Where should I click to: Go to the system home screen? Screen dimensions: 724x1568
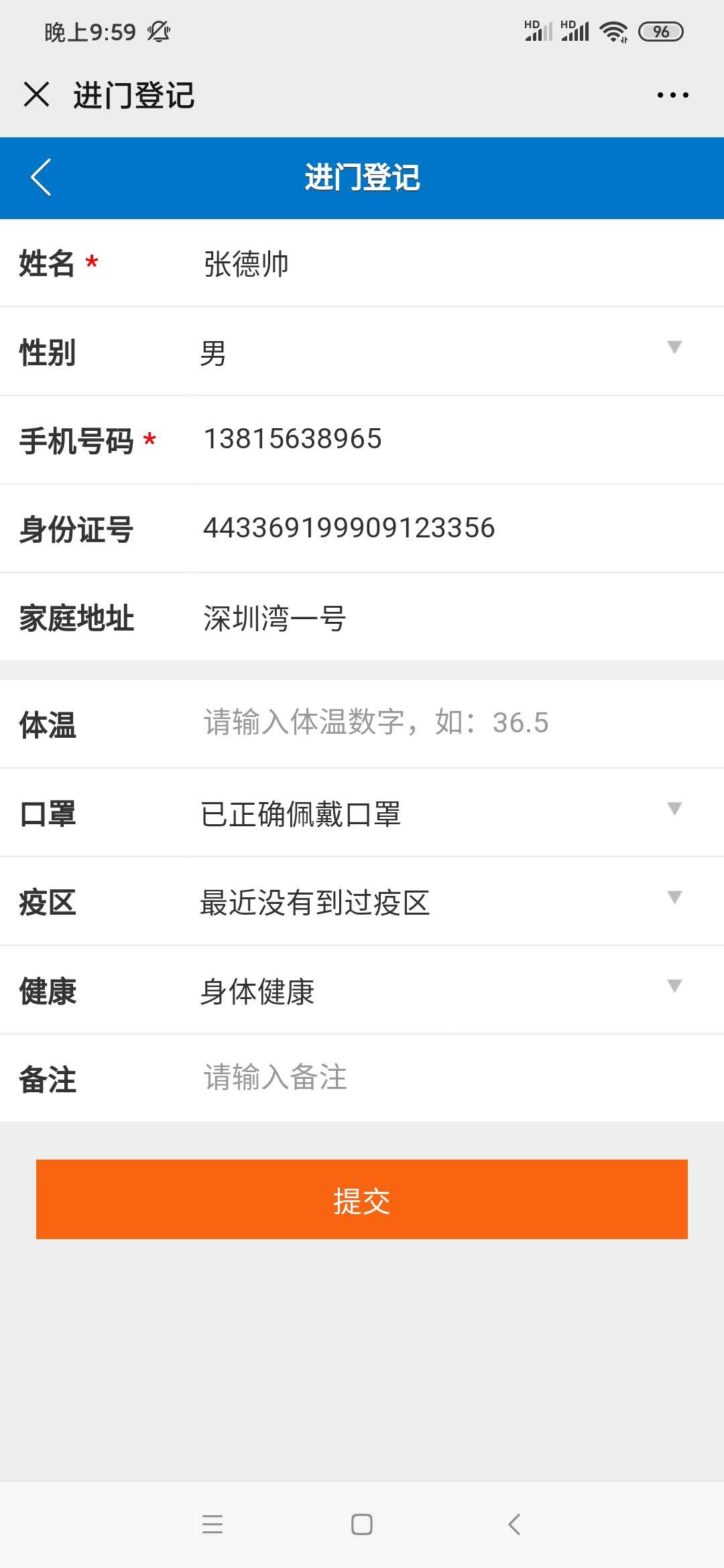(362, 1524)
